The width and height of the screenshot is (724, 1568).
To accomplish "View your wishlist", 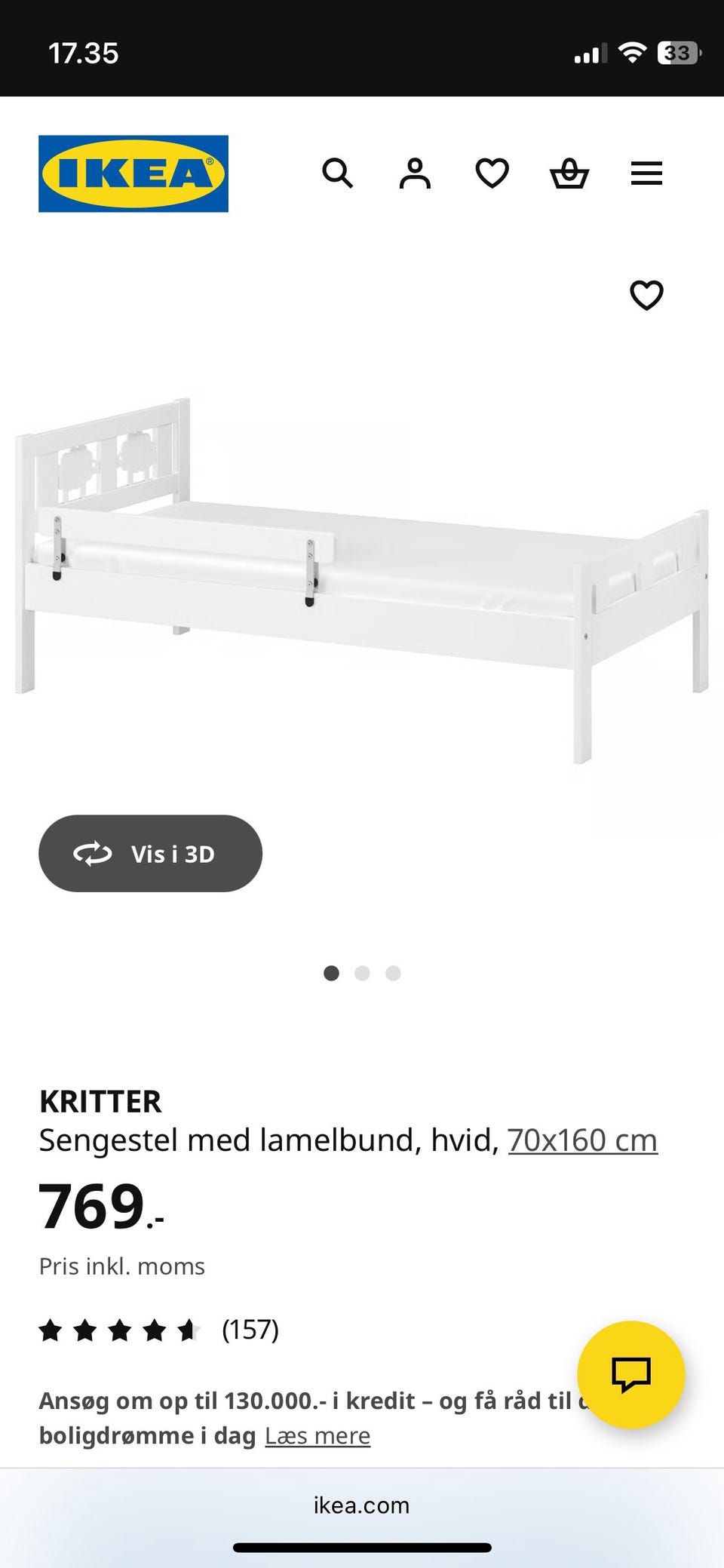I will (x=492, y=173).
